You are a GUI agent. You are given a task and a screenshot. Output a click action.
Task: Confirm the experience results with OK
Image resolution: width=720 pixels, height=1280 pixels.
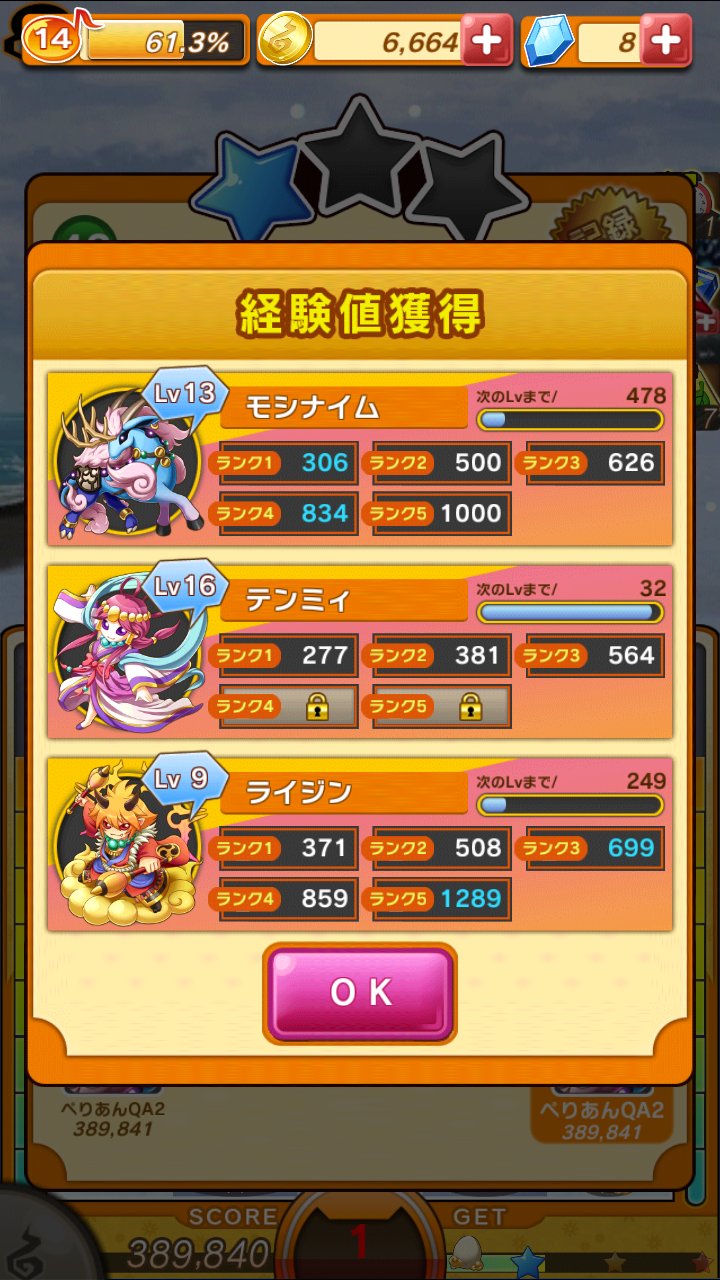pyautogui.click(x=360, y=992)
